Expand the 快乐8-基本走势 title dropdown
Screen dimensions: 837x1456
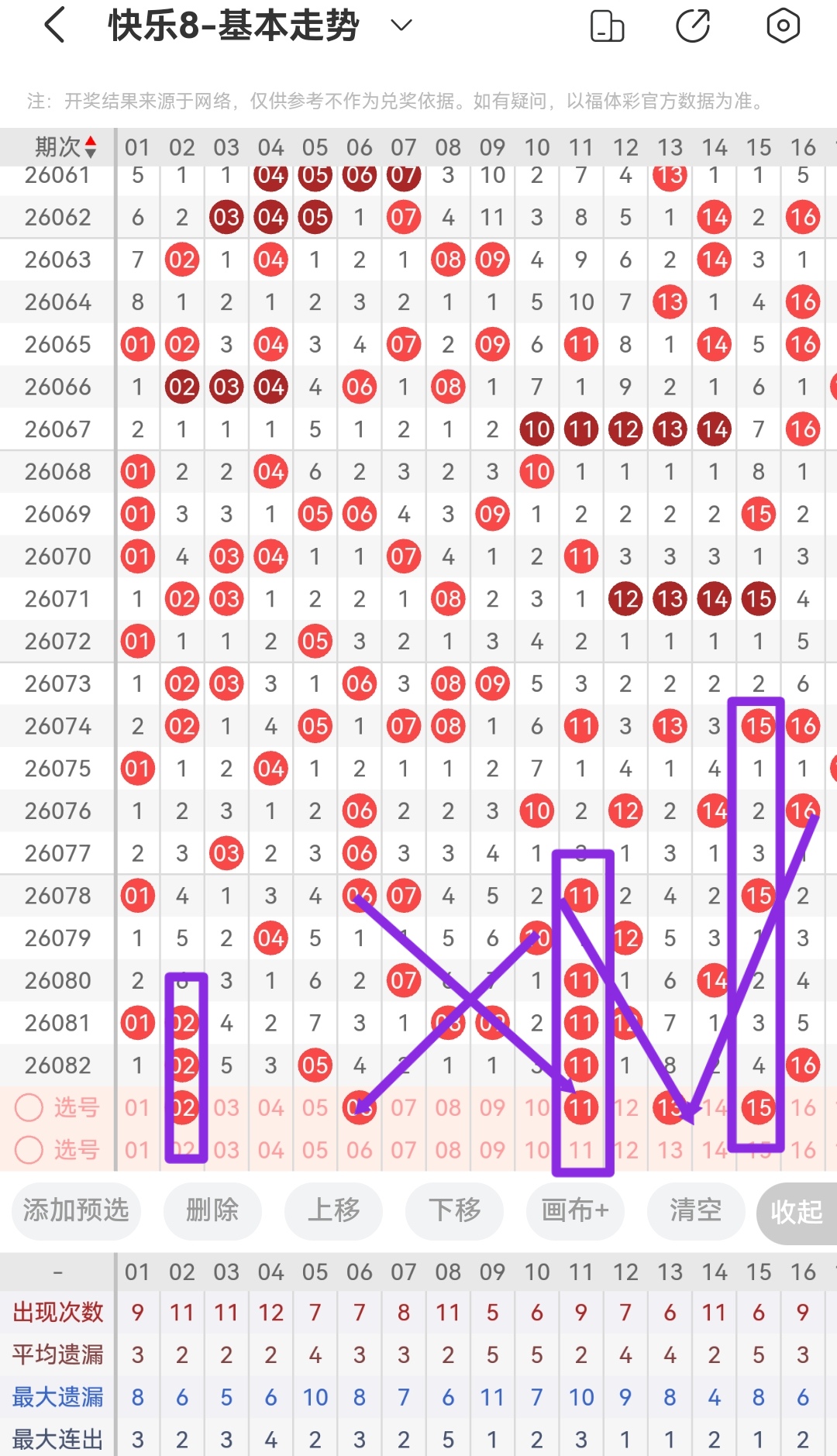click(401, 26)
